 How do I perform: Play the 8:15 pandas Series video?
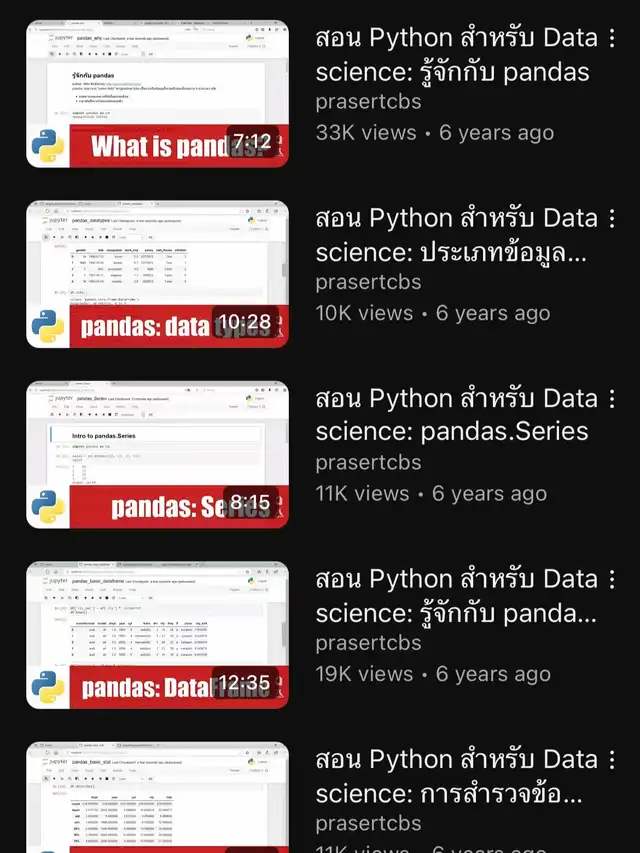pos(157,454)
